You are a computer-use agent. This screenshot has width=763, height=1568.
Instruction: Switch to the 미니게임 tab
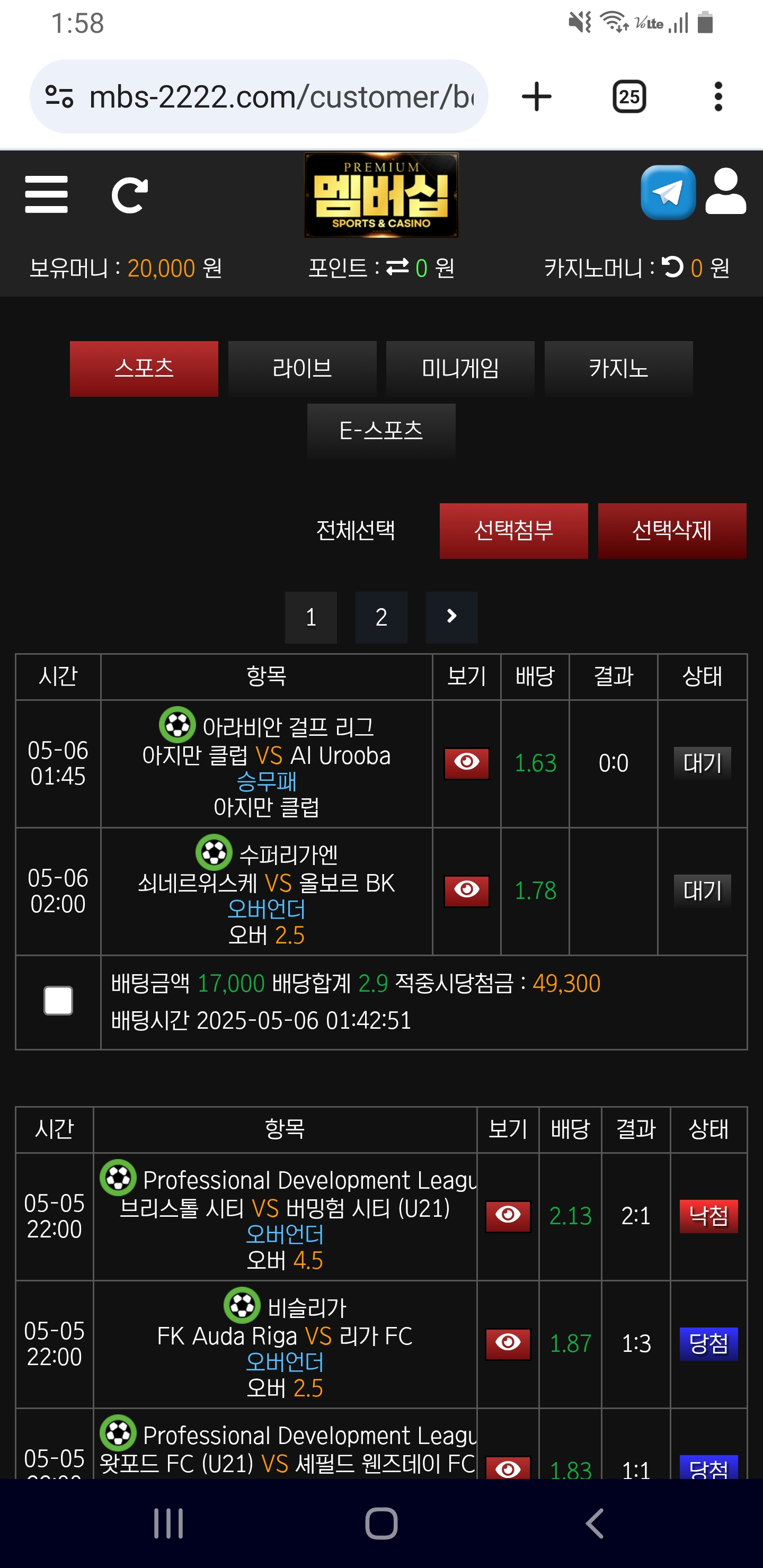[460, 369]
